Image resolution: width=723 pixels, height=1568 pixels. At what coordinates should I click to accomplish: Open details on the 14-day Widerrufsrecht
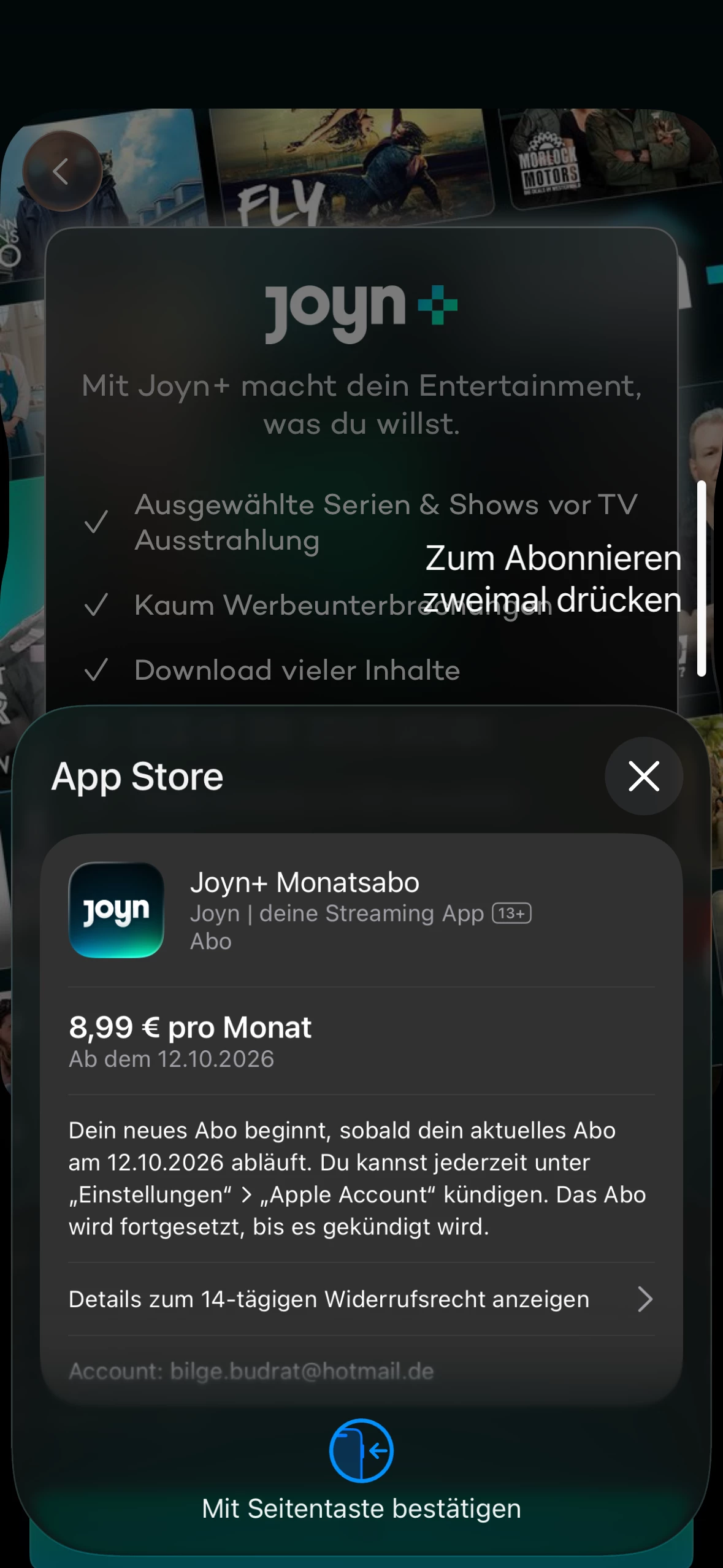tap(361, 1299)
